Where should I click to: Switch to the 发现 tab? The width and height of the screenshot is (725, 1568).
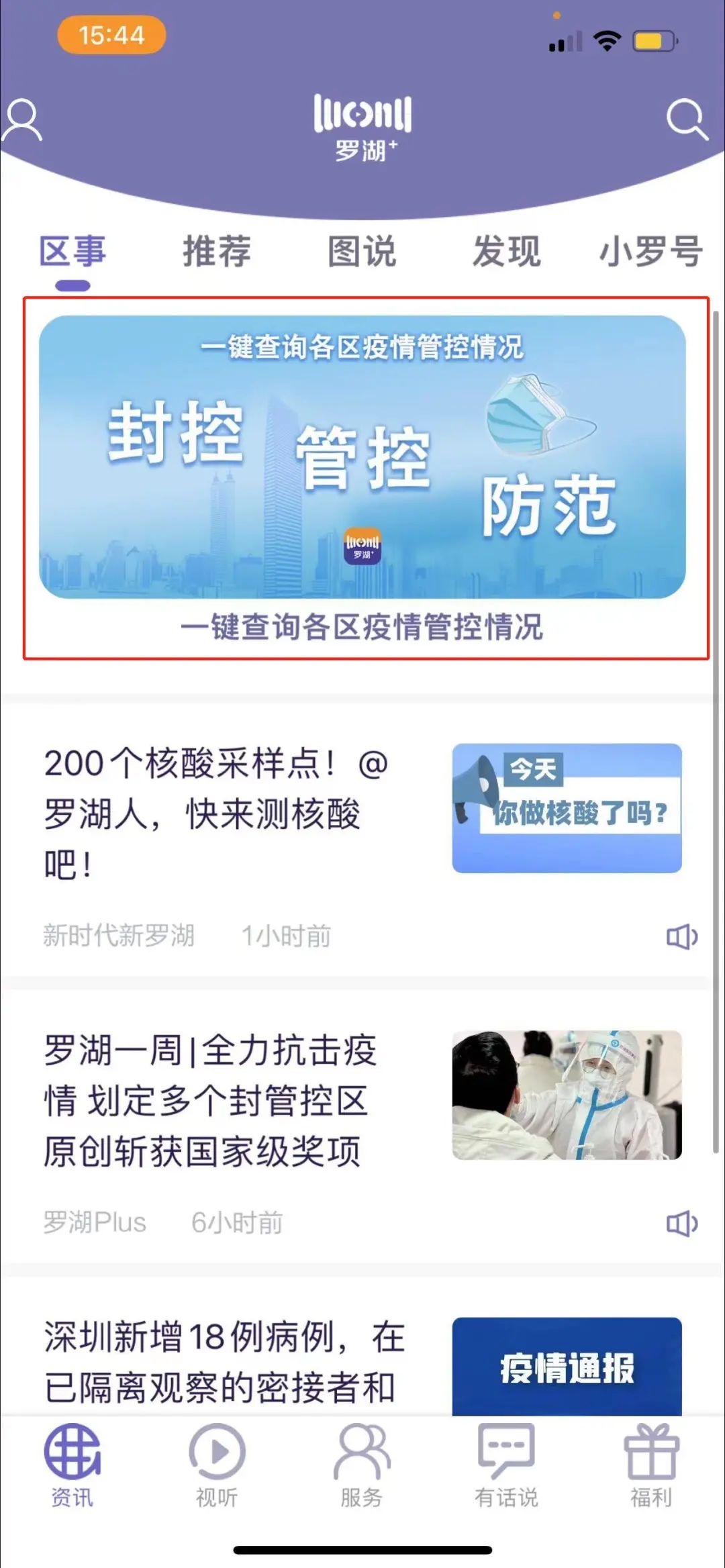507,252
